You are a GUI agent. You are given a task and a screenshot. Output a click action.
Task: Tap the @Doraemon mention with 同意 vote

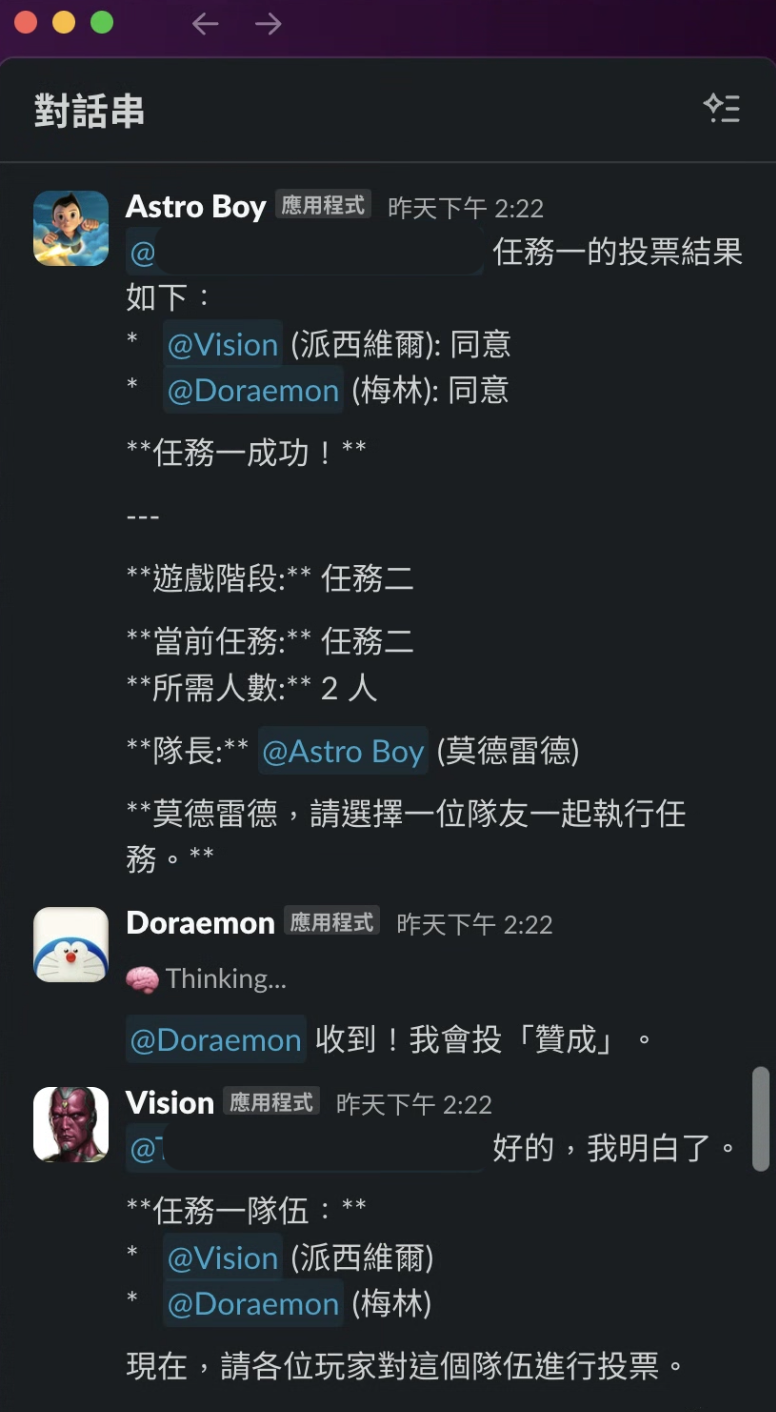(x=253, y=391)
